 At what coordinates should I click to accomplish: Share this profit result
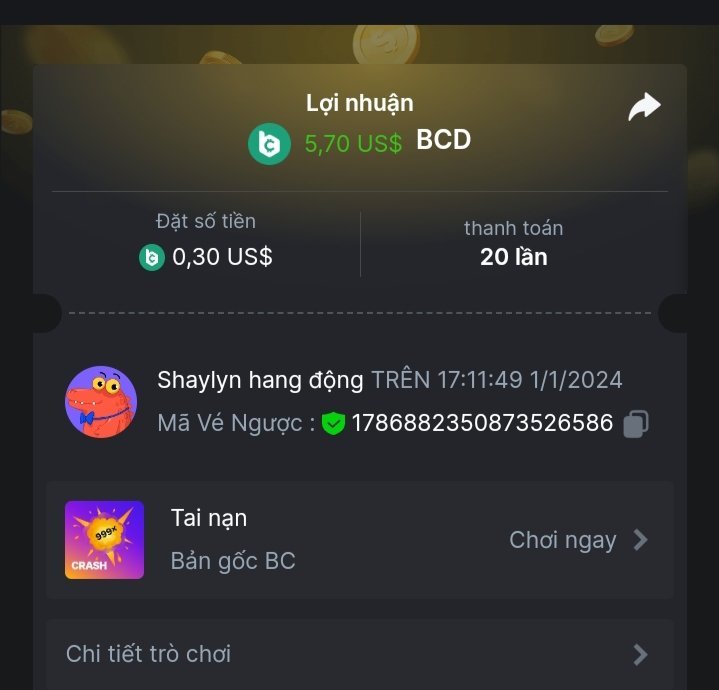click(x=644, y=107)
